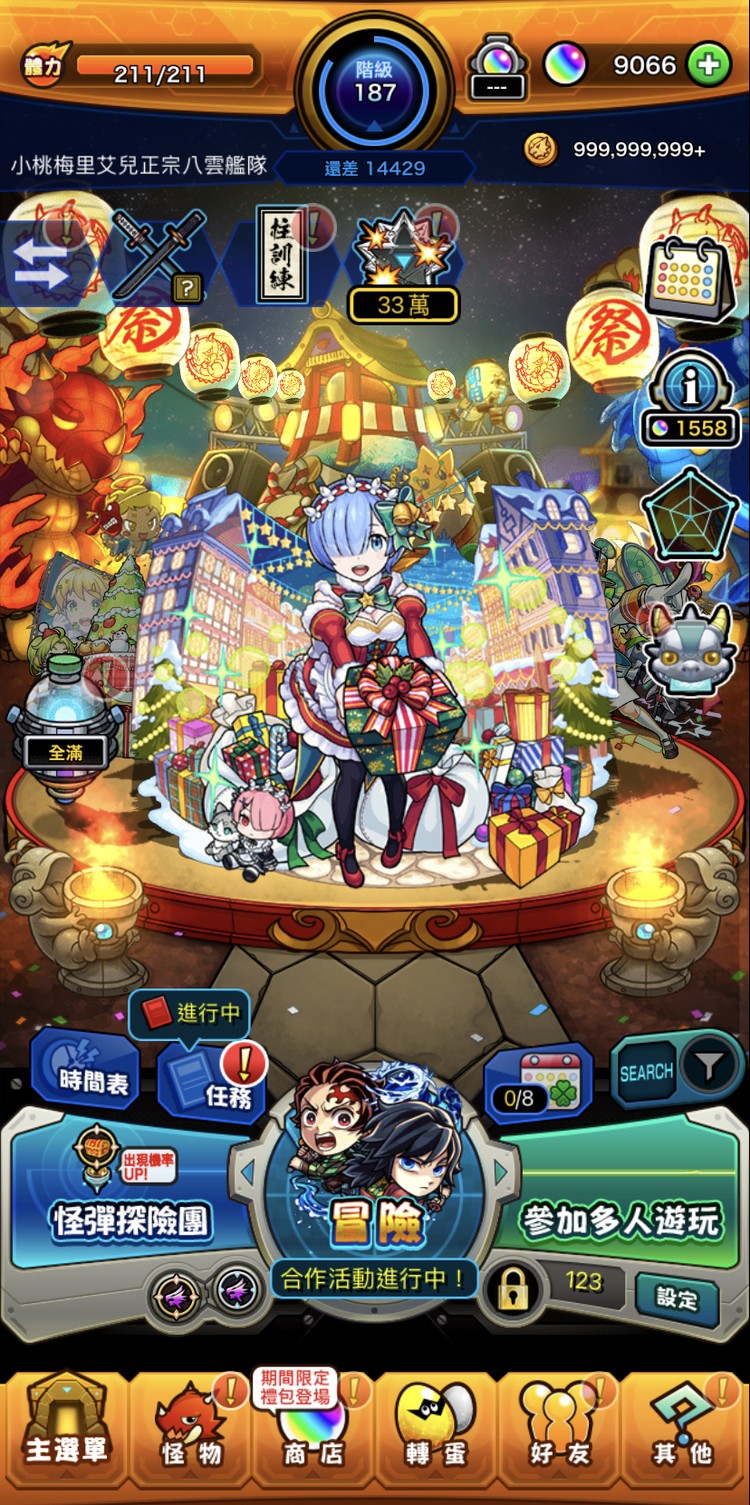Select 參加多人遊玩

620,1220
